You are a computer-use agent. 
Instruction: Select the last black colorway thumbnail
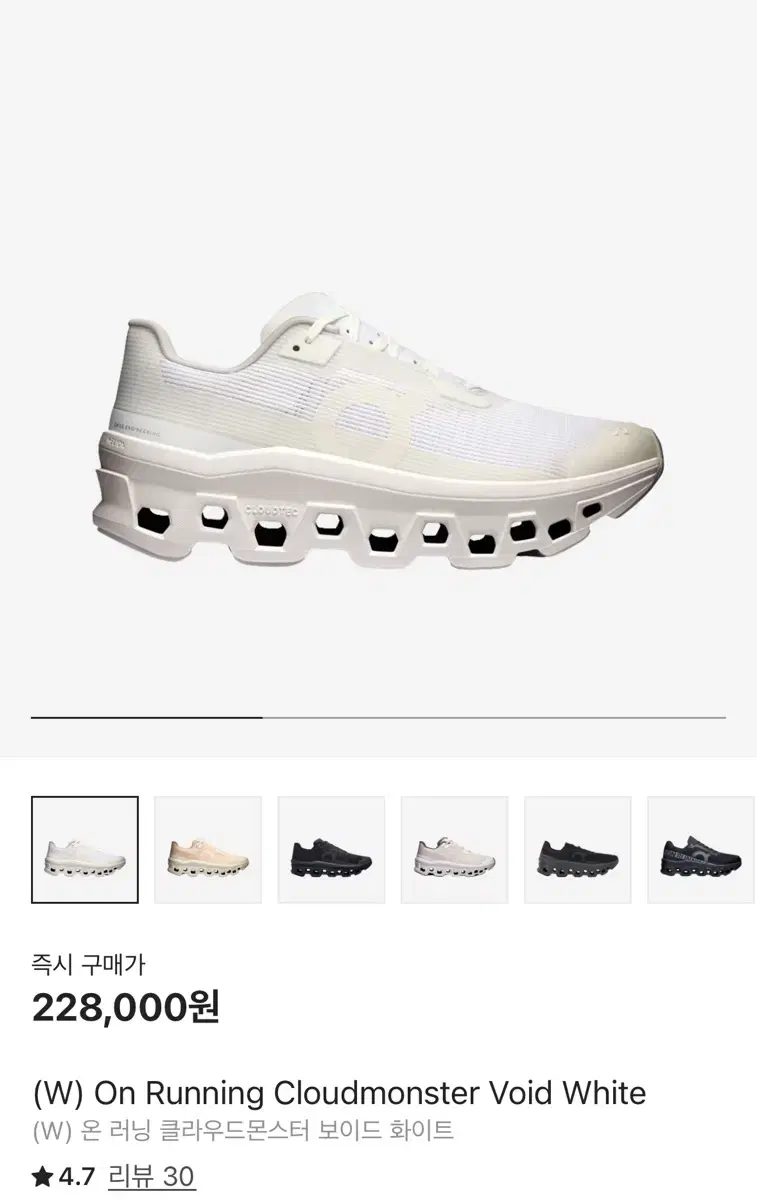pos(701,850)
